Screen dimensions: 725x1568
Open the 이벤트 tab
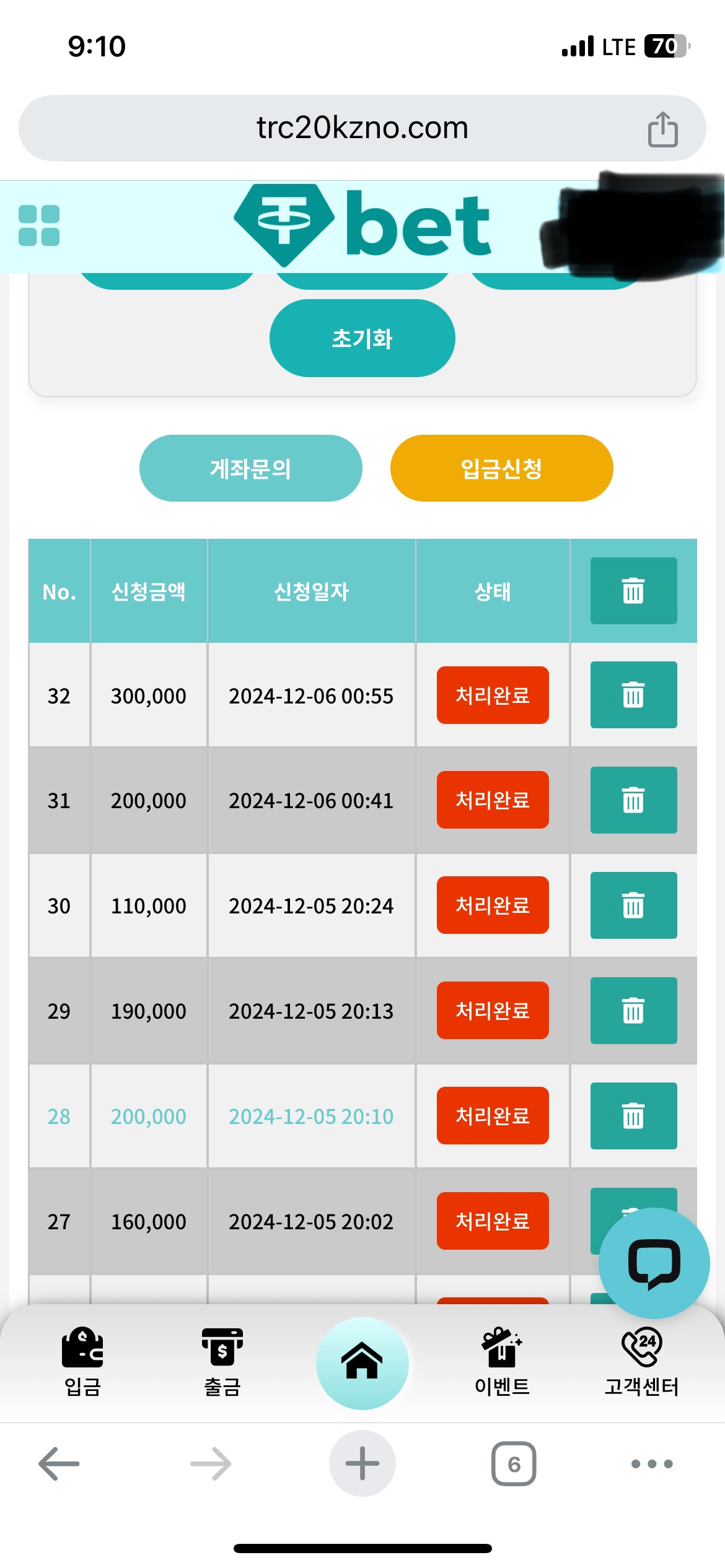click(x=503, y=1362)
